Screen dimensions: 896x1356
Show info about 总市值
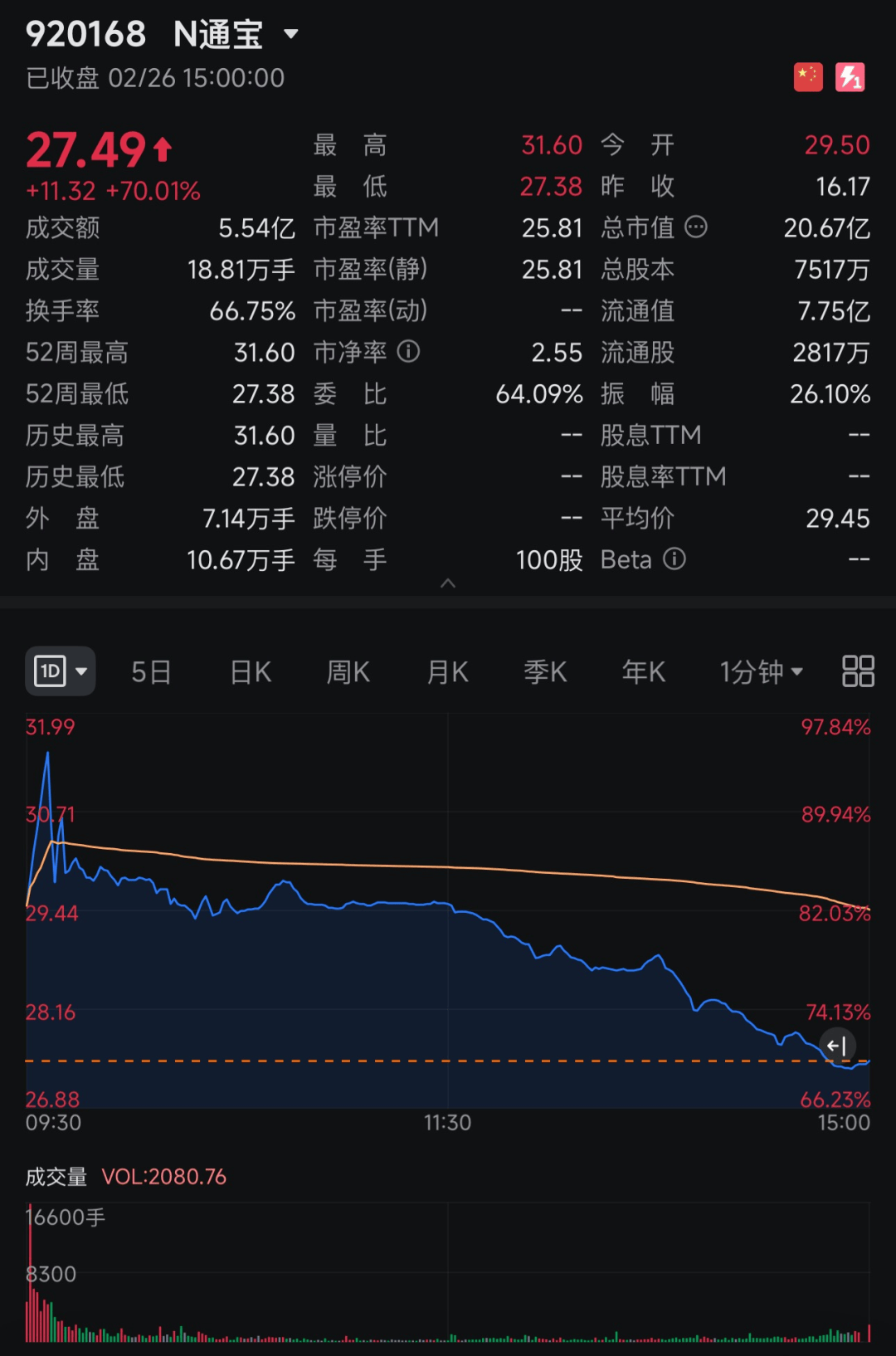pos(696,227)
